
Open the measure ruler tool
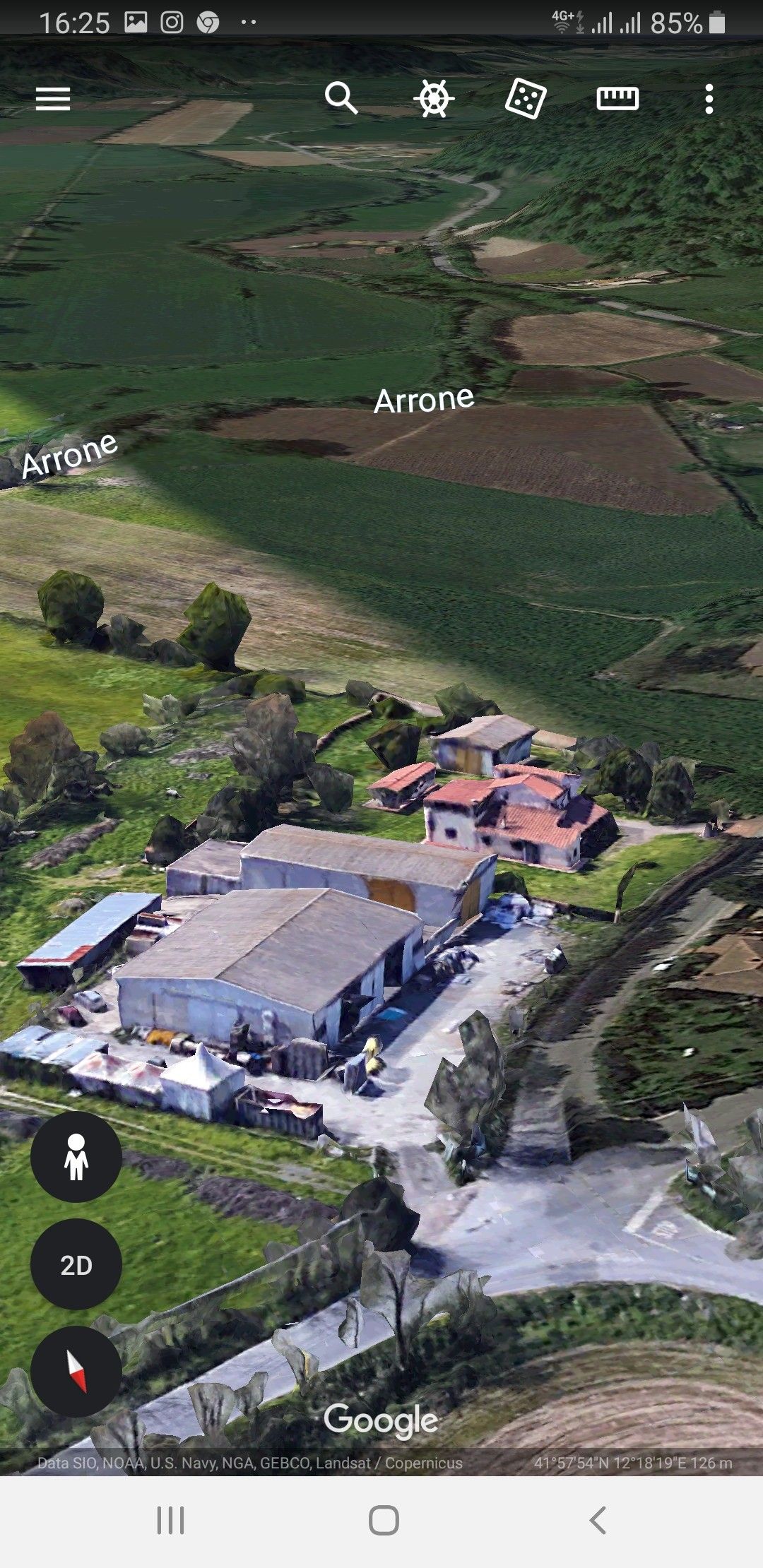[x=617, y=98]
